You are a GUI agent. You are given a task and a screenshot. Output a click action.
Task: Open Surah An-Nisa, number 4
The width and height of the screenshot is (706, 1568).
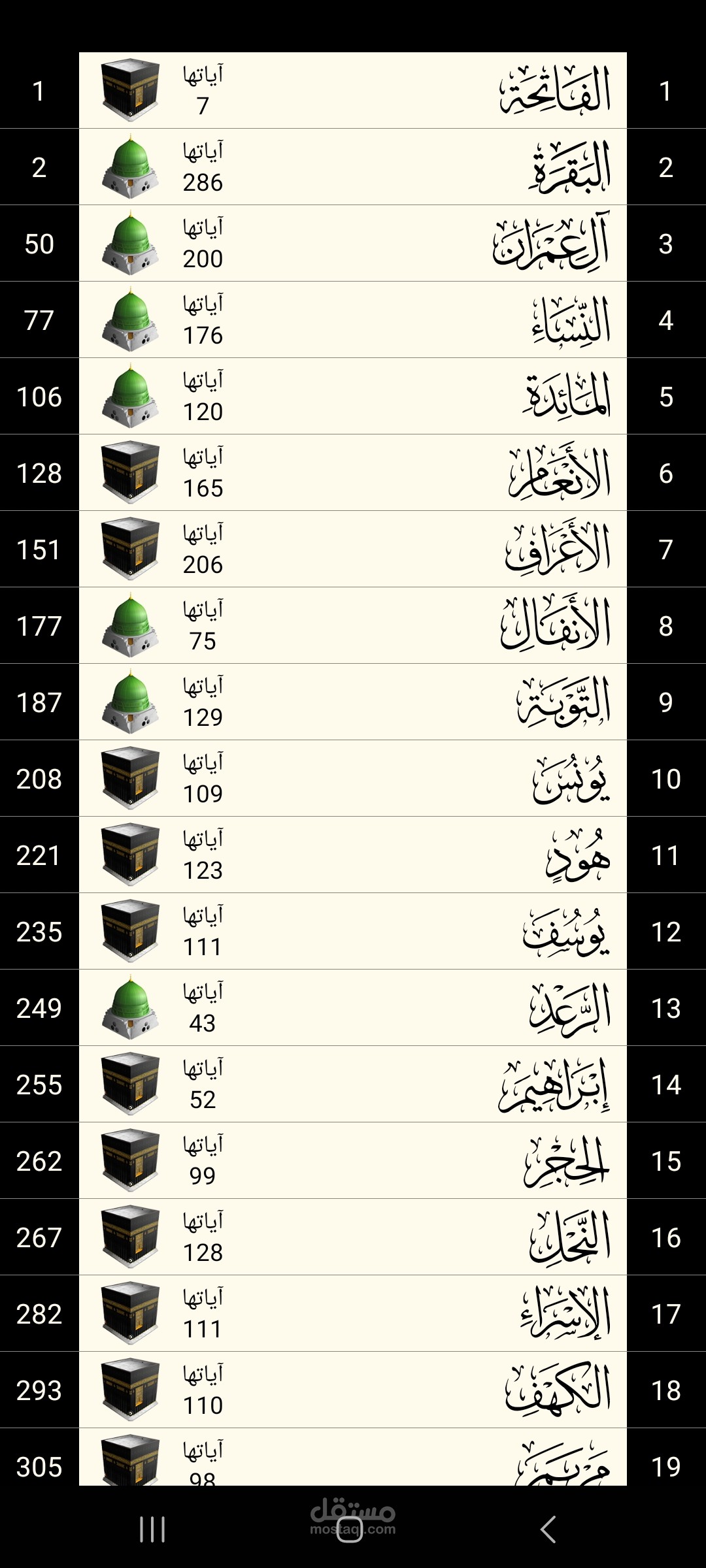tap(353, 319)
